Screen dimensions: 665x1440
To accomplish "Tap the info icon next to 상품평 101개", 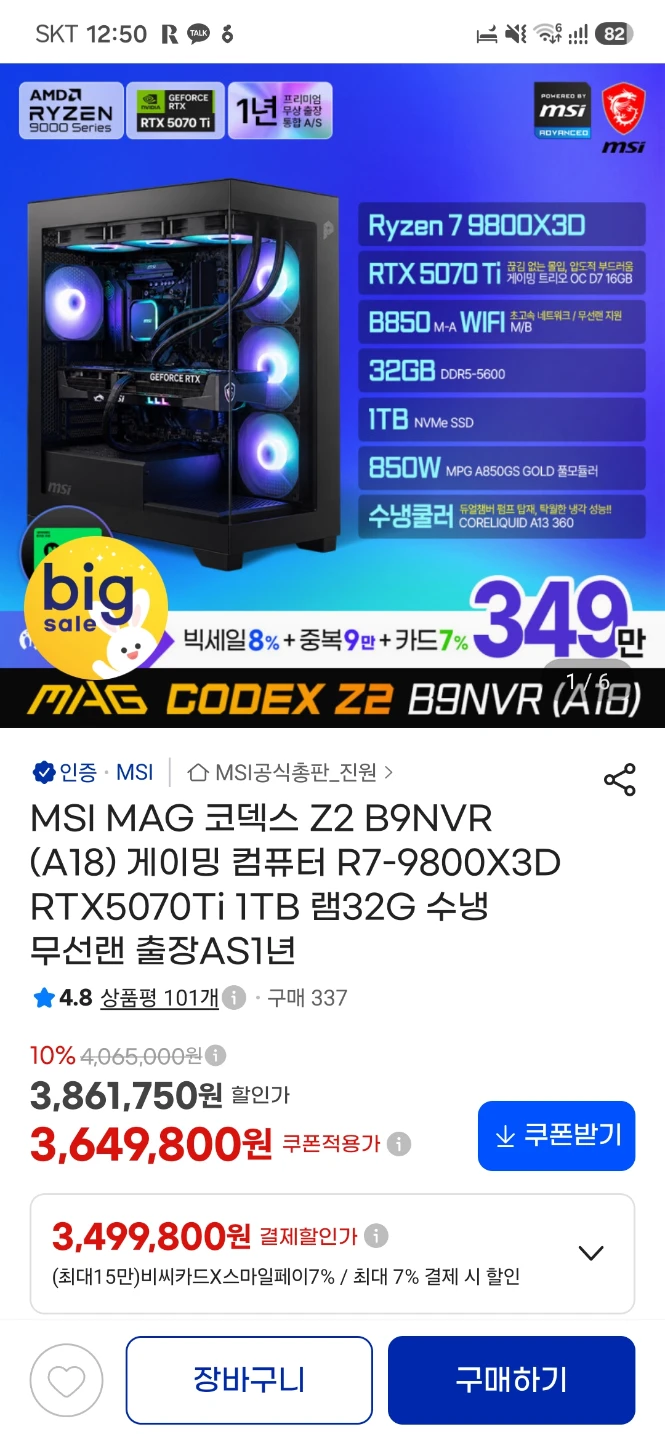I will point(233,997).
